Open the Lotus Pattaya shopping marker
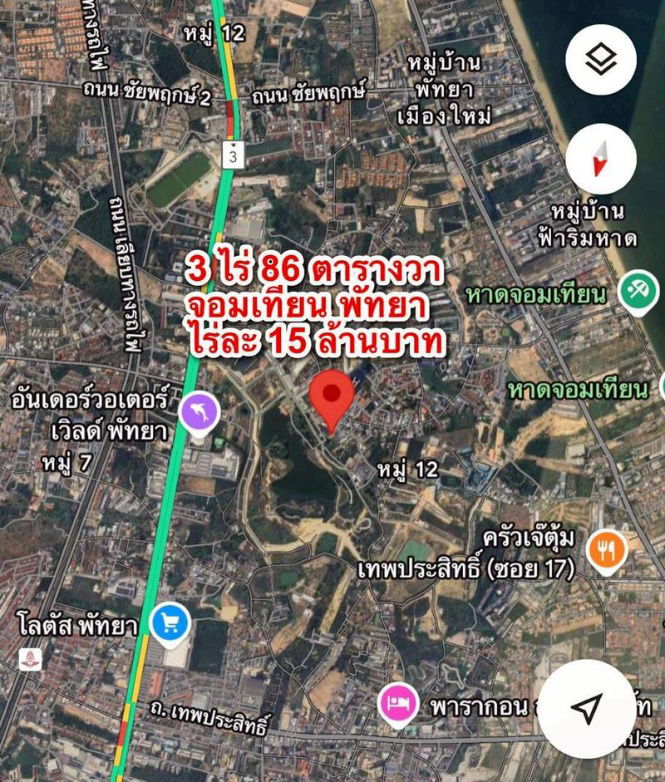 pyautogui.click(x=170, y=624)
